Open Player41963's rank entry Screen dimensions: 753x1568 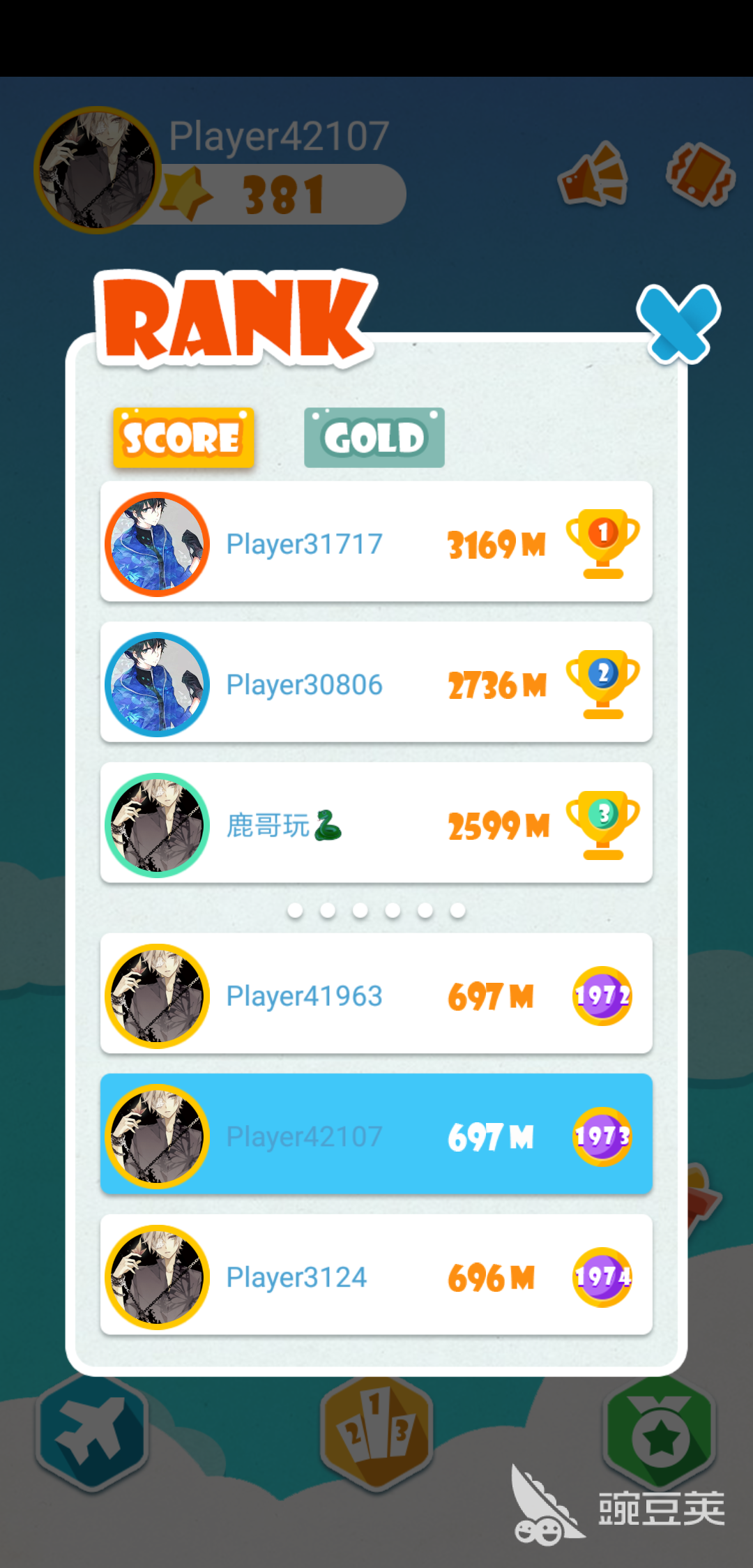tap(376, 994)
